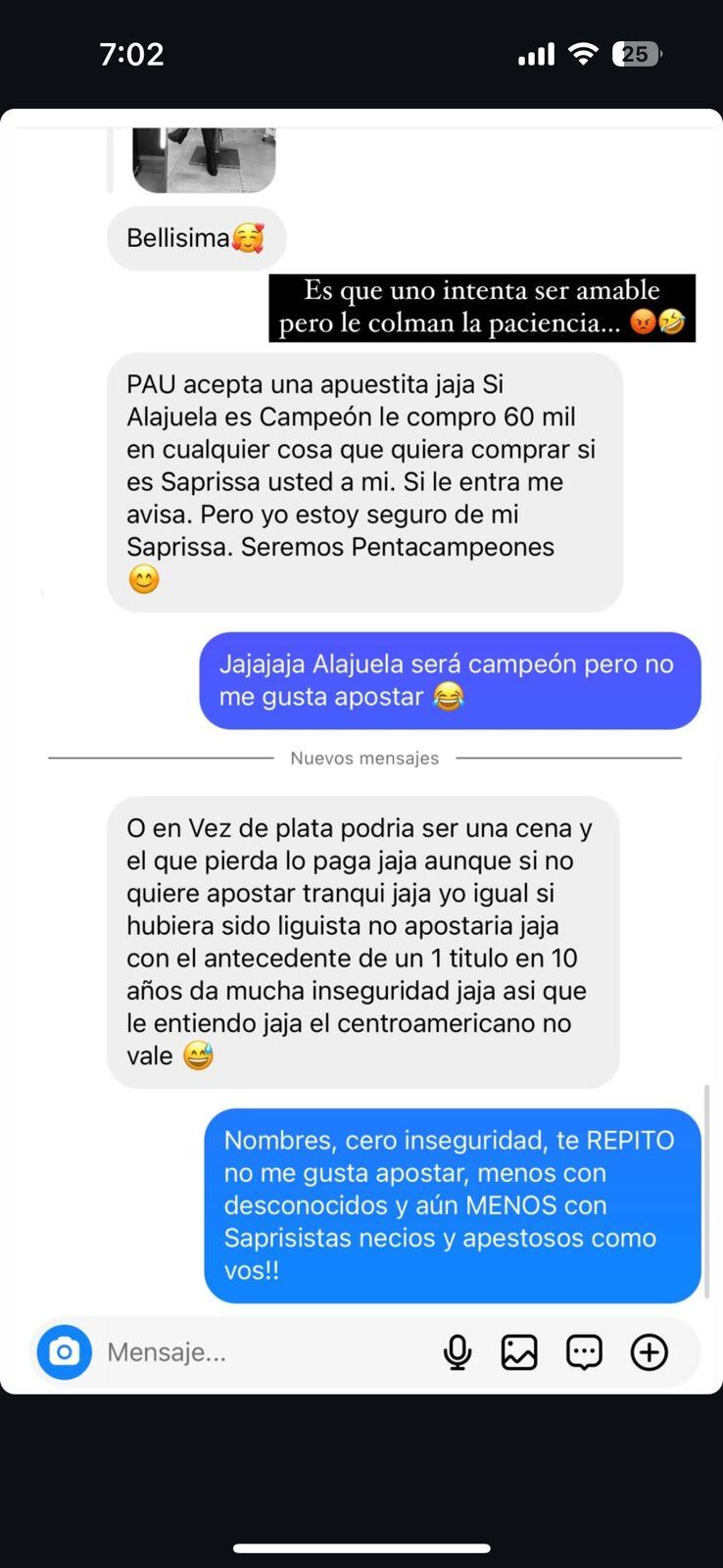Viewport: 723px width, 1568px height.
Task: Tap the 'Bellisima' message bubble
Action: pyautogui.click(x=196, y=237)
